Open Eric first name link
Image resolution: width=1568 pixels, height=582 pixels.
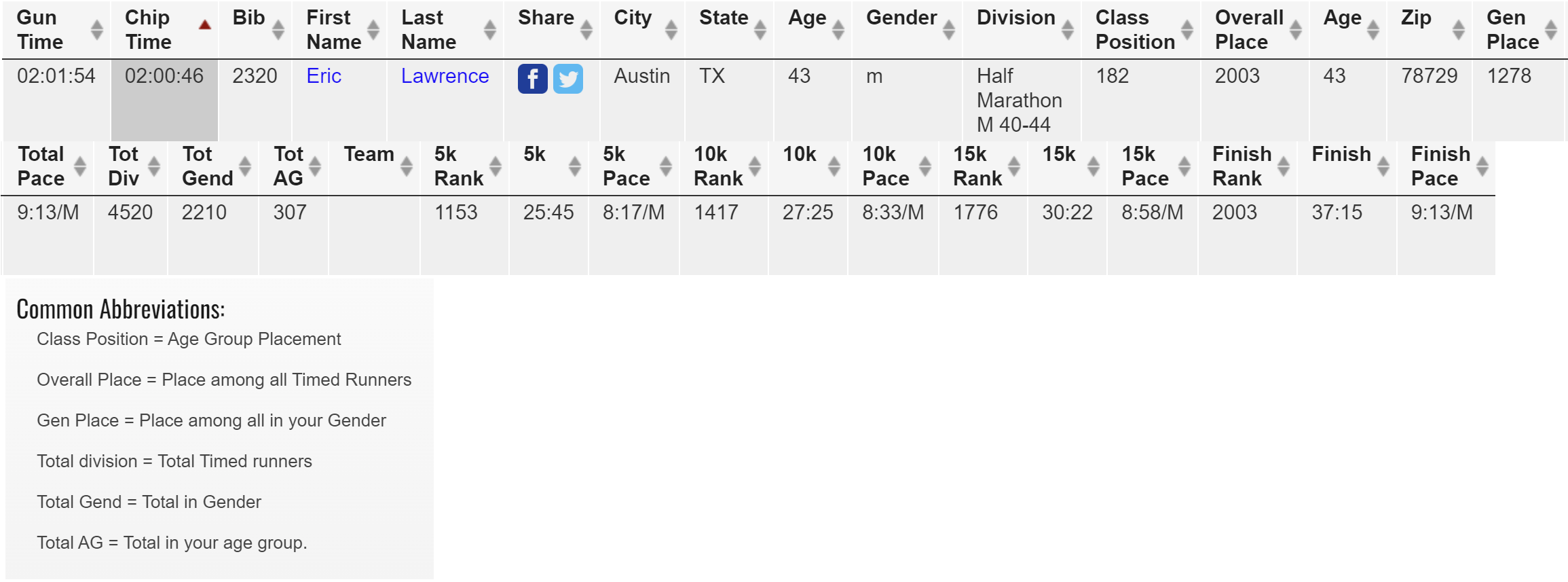[x=323, y=76]
